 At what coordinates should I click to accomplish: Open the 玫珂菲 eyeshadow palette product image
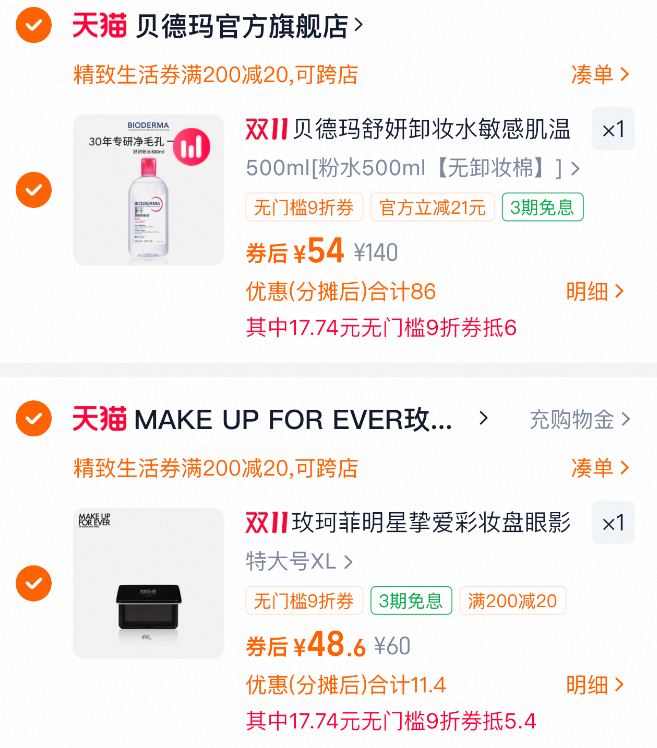pos(148,583)
